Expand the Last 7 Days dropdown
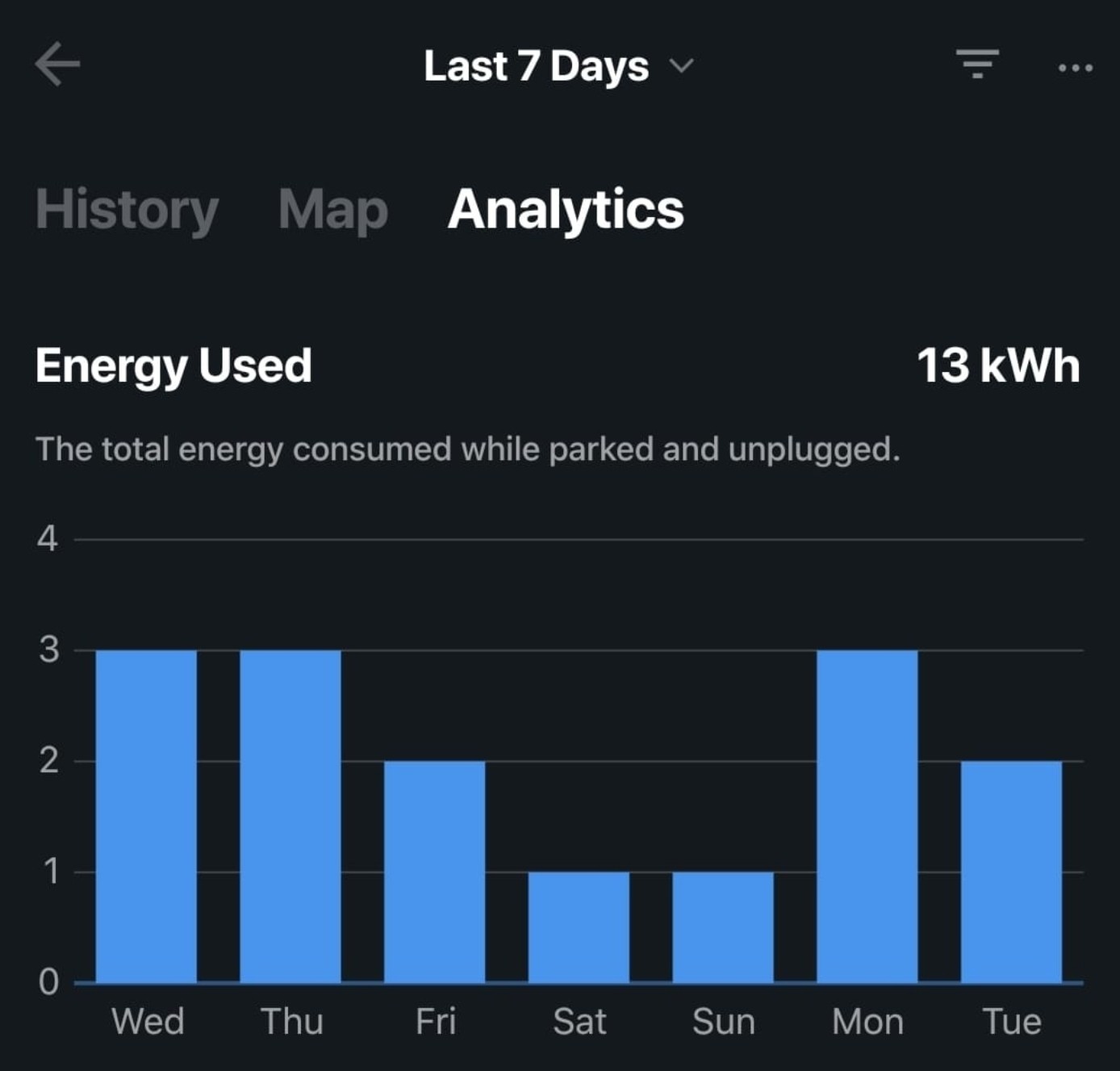 point(558,66)
